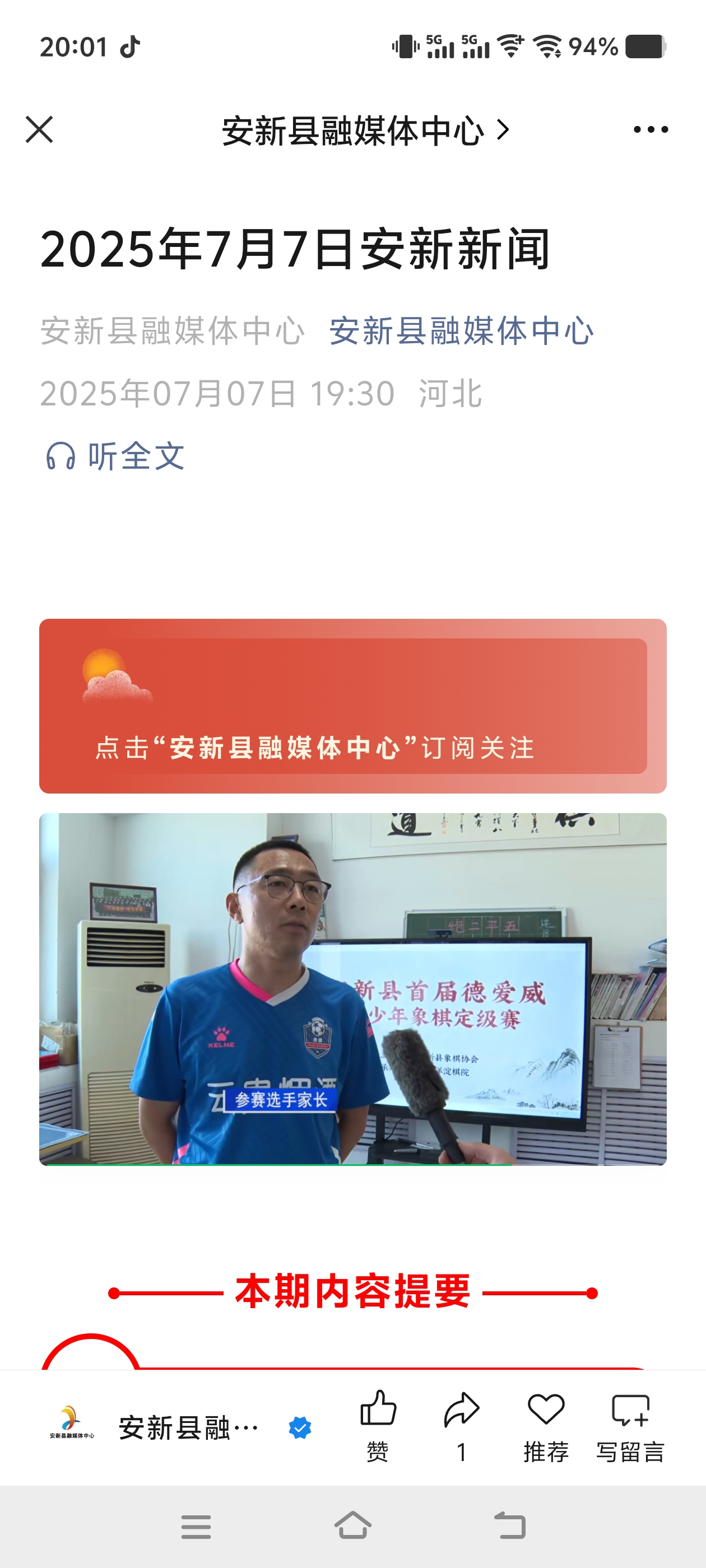Open the three-dot overflow menu
Viewport: 706px width, 1568px height.
pos(651,130)
